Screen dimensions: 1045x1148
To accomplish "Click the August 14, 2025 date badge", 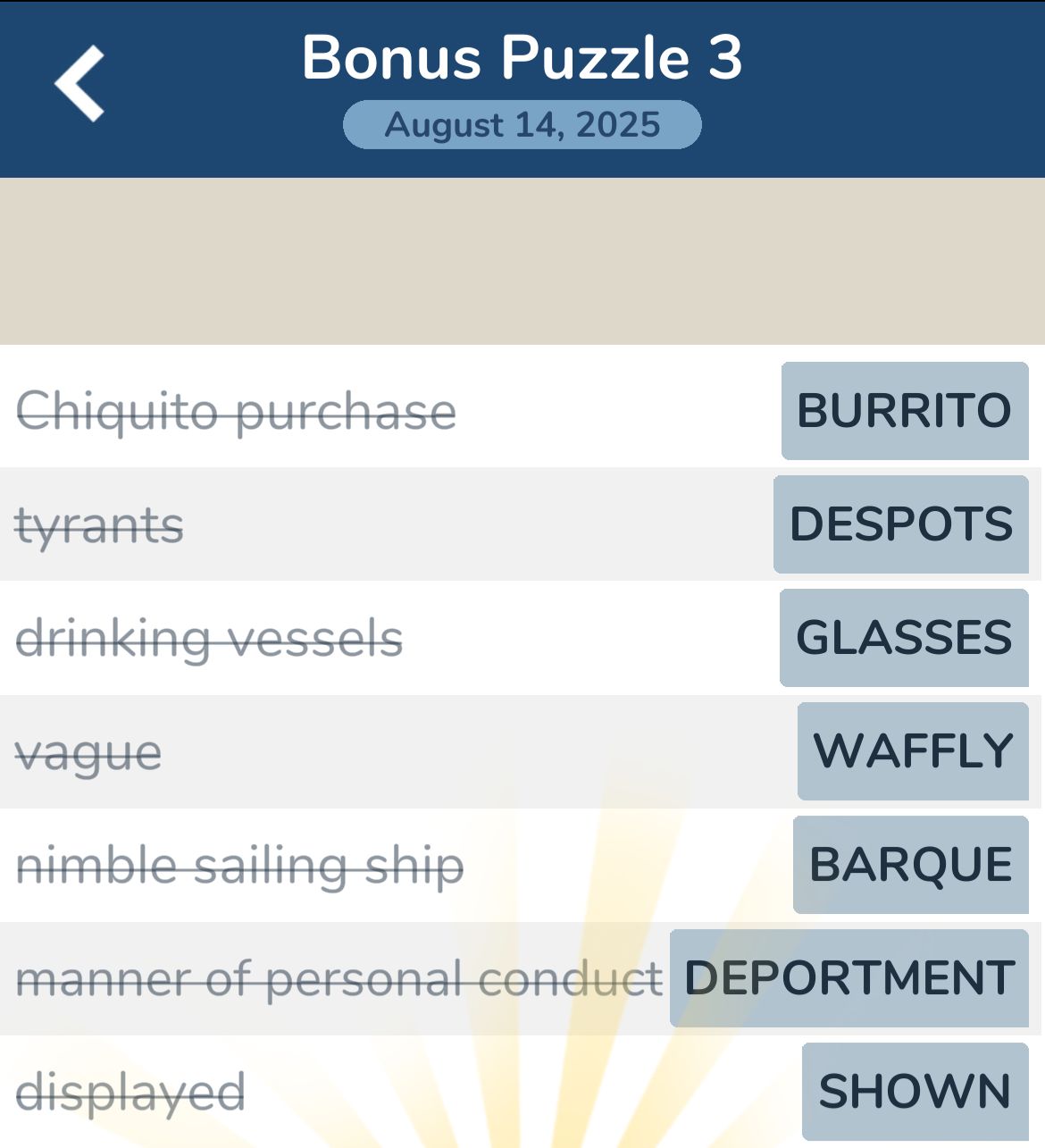I will (x=522, y=125).
